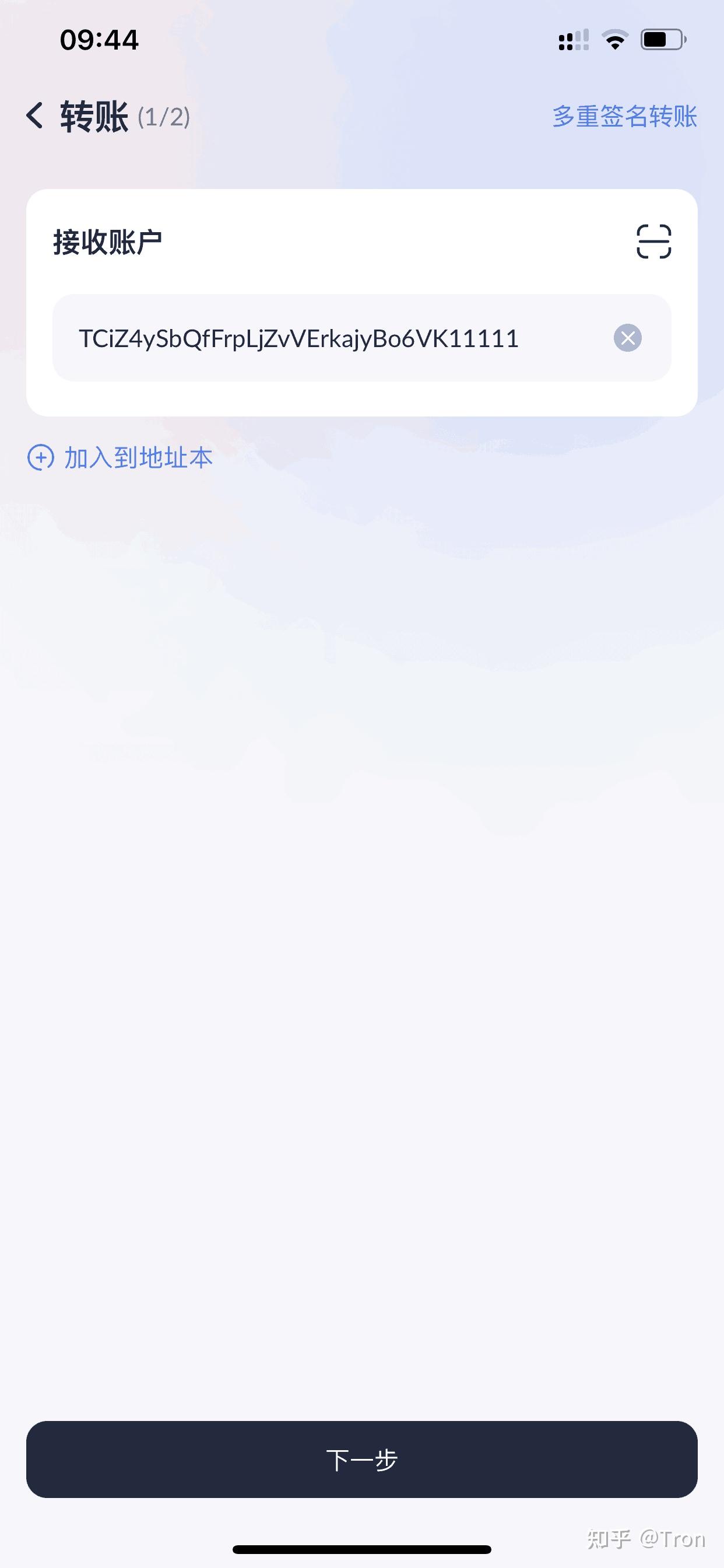The width and height of the screenshot is (724, 1568).
Task: Go back from the 转账 screen
Action: click(x=34, y=116)
